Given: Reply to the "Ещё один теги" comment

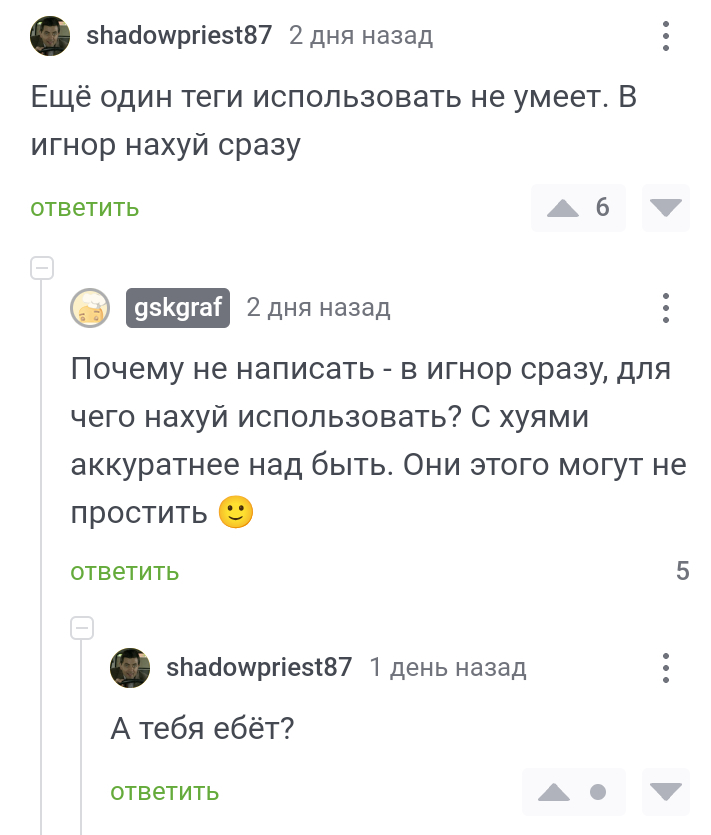Looking at the screenshot, I should (x=85, y=208).
